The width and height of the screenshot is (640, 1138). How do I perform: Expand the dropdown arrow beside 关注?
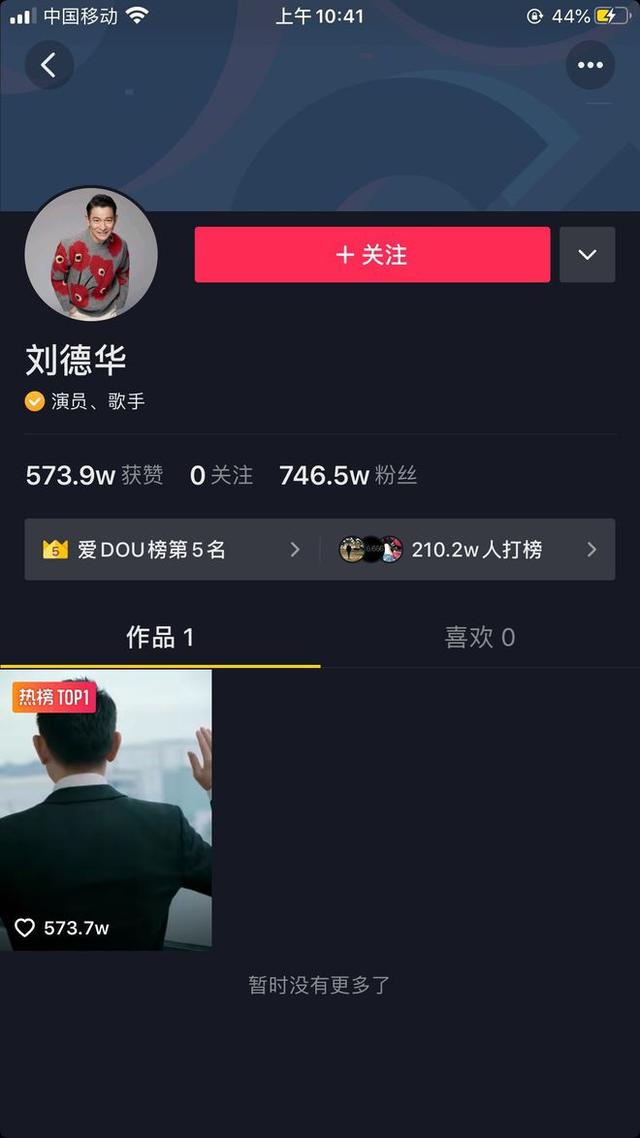587,255
